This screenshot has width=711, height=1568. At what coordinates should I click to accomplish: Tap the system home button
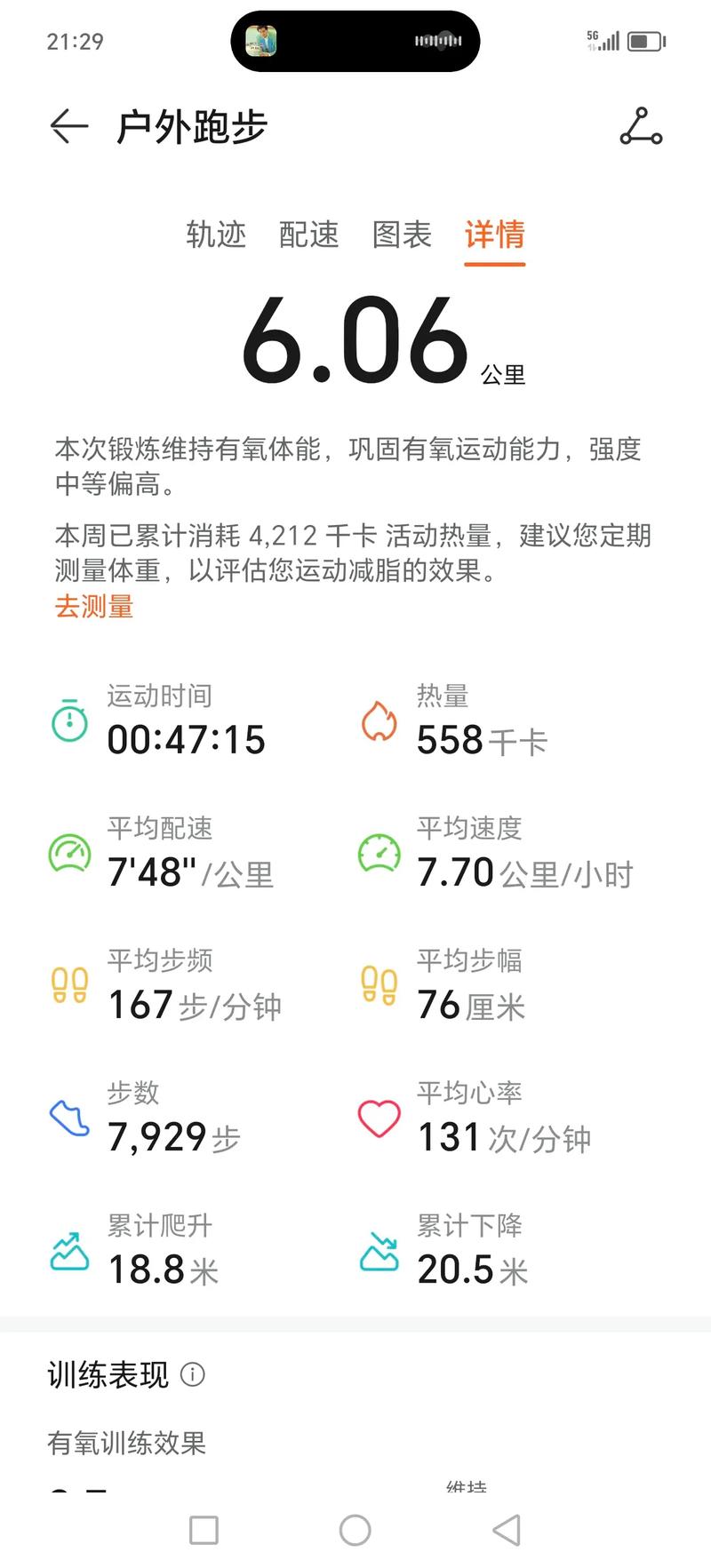pos(355,1530)
